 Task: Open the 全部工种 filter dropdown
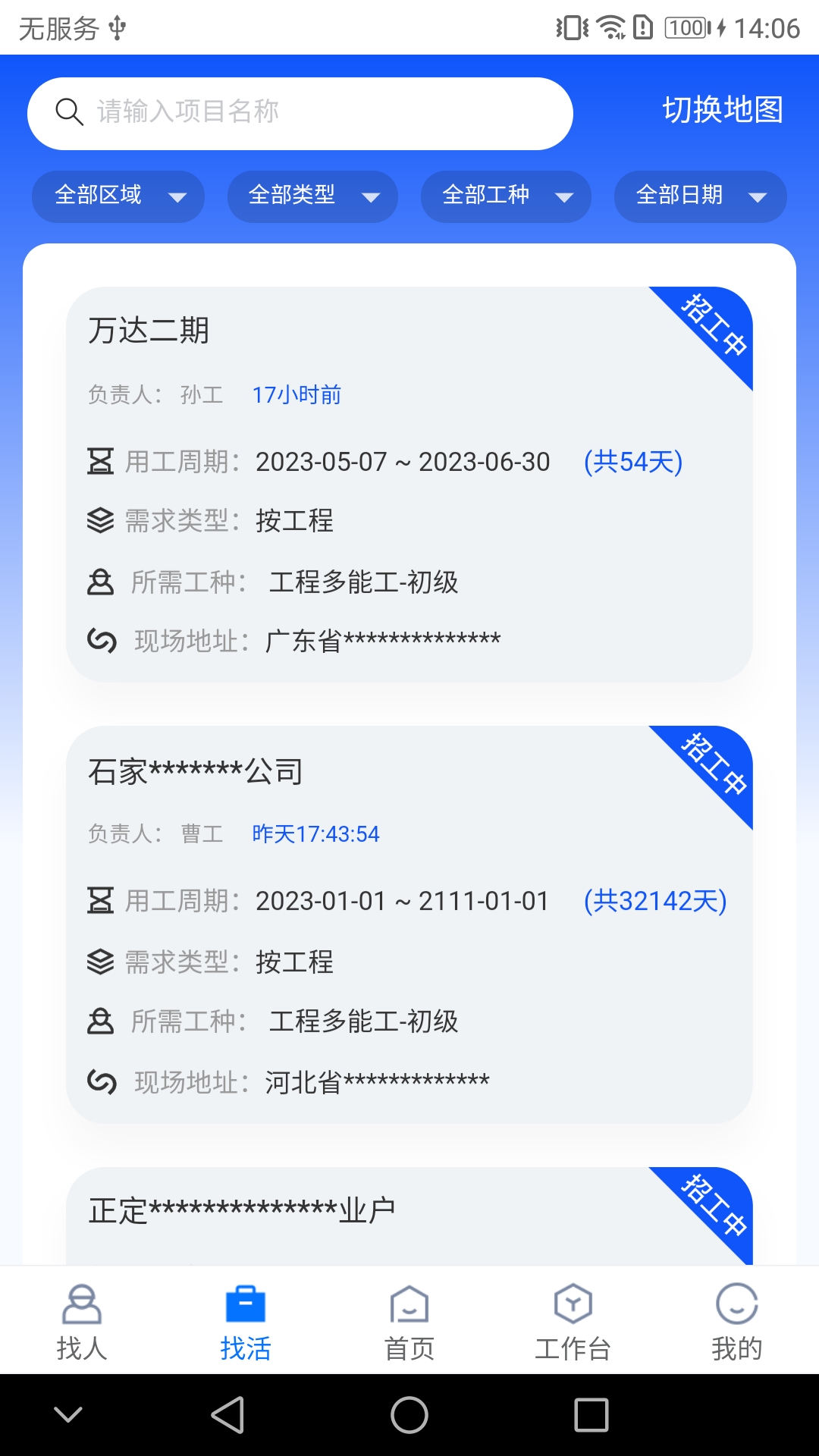(506, 196)
